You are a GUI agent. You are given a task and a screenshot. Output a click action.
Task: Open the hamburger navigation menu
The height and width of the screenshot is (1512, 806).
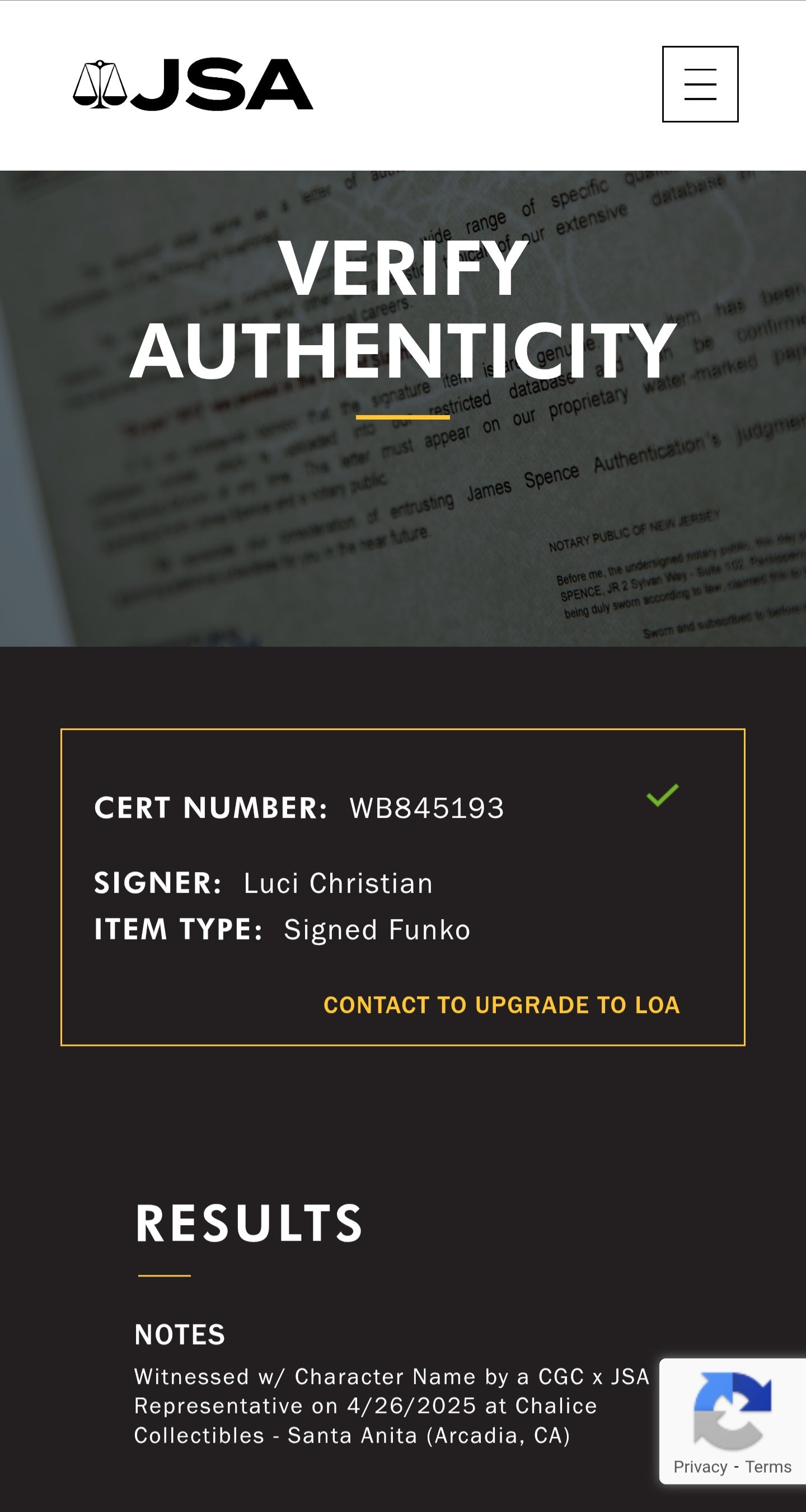click(700, 84)
